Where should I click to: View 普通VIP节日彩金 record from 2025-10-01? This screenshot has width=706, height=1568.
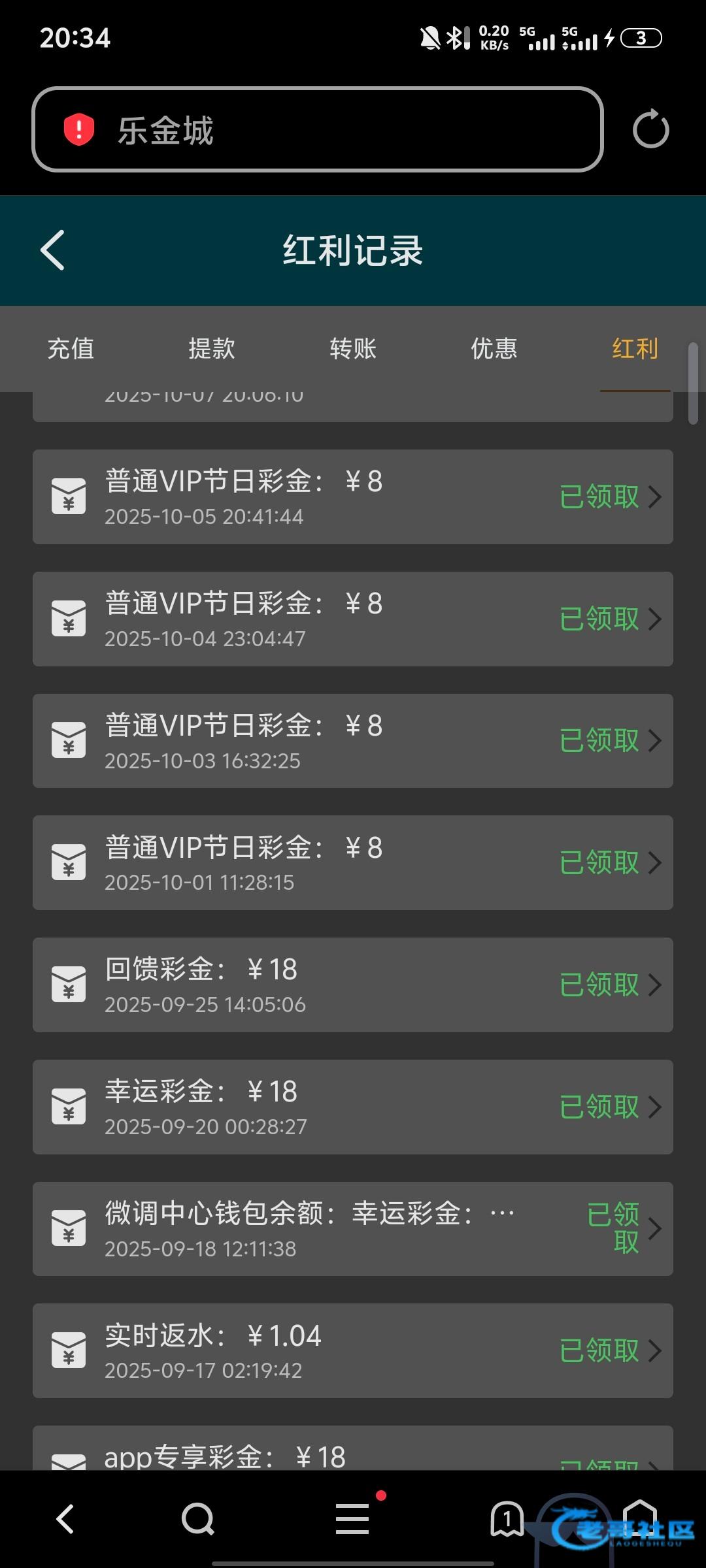[353, 862]
